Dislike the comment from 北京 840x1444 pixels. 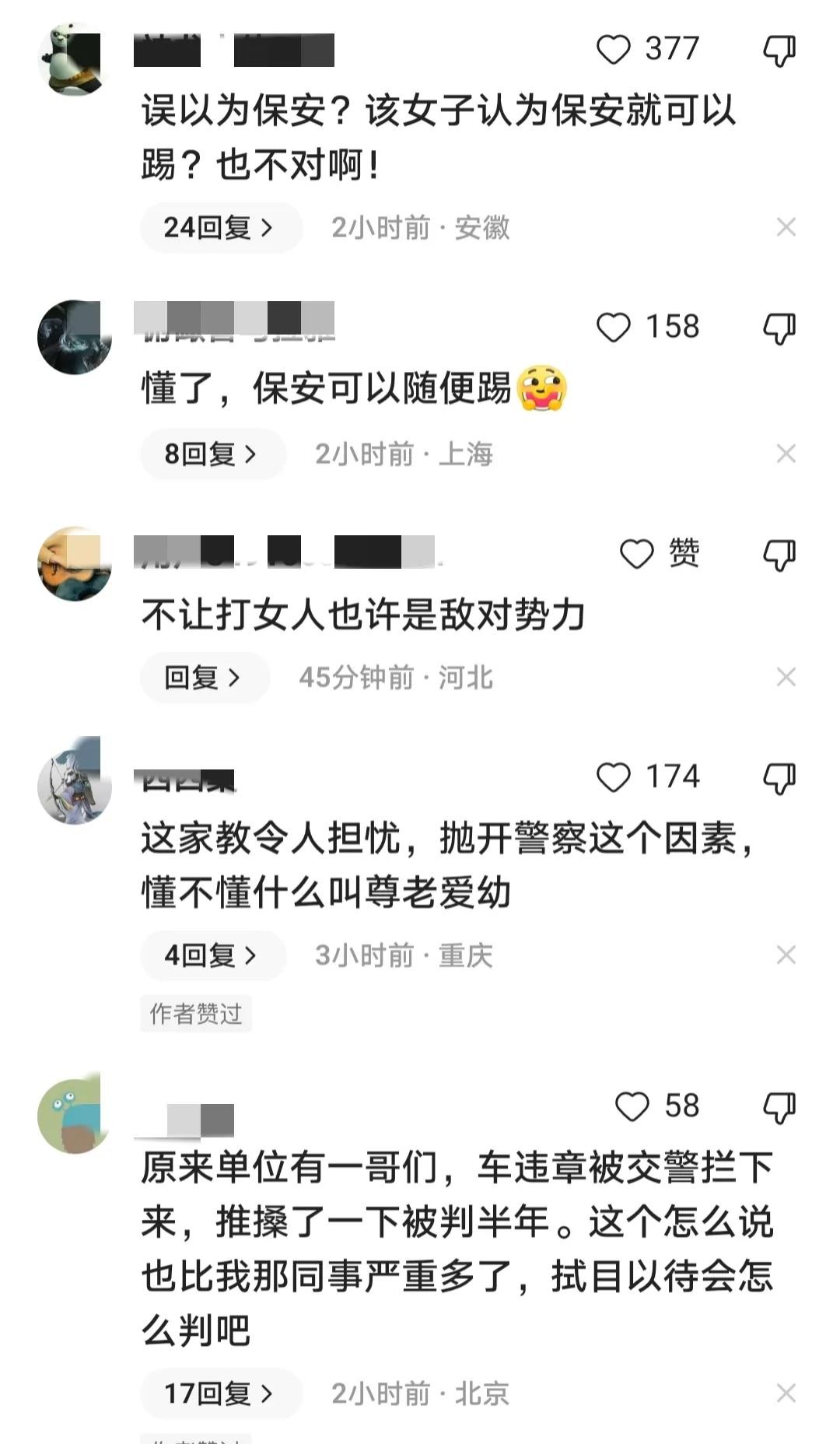point(779,1107)
